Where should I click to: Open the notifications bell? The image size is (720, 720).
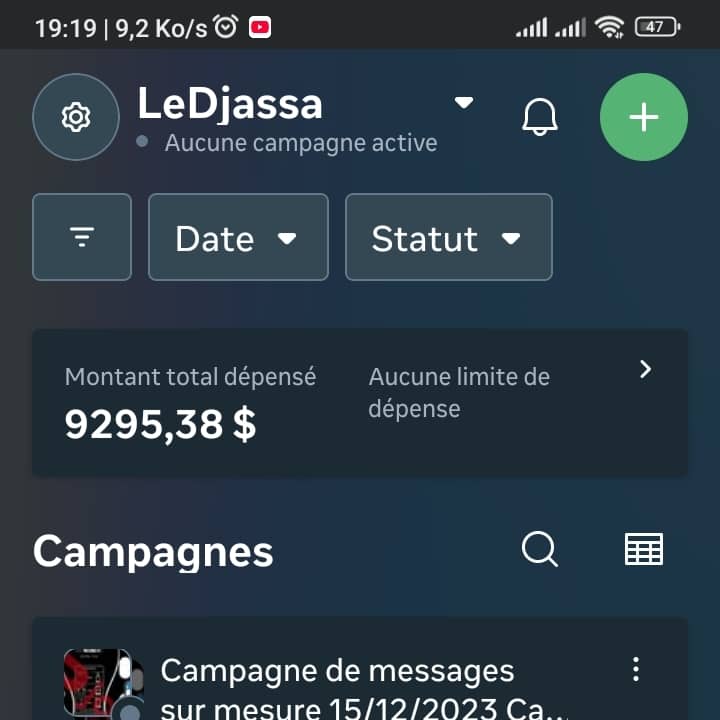540,118
